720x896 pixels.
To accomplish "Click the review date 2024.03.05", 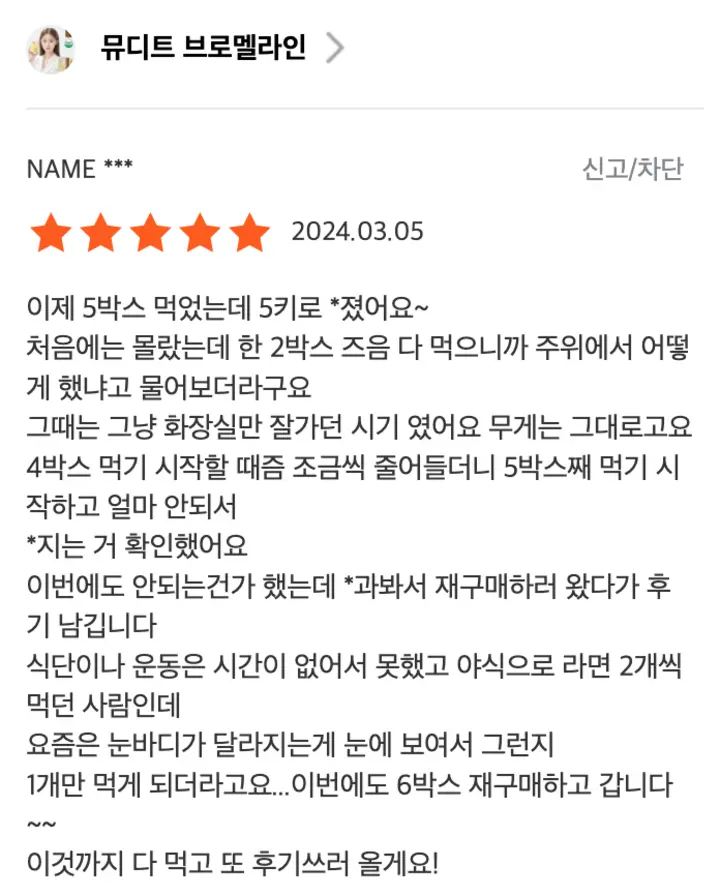I will tap(356, 231).
